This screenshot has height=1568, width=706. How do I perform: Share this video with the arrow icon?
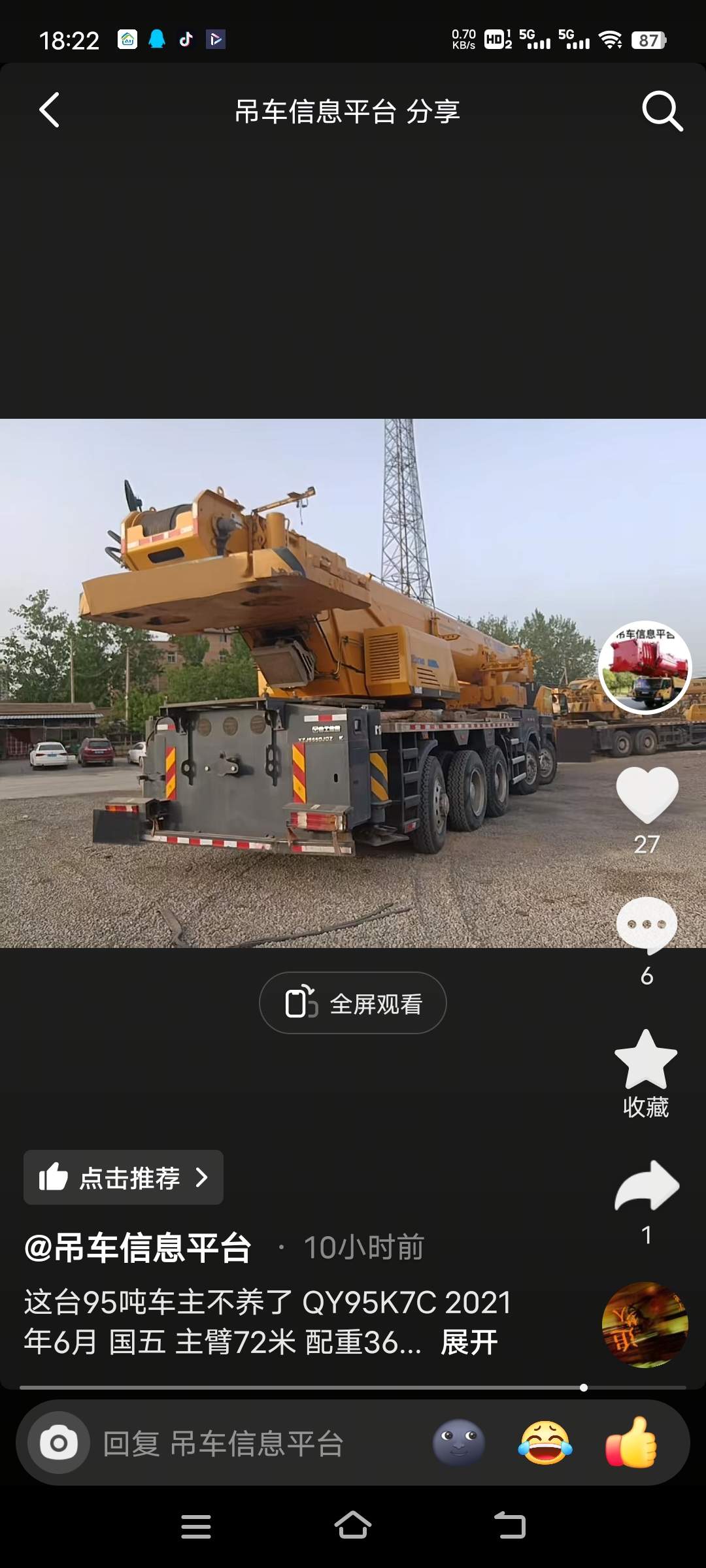tap(647, 1186)
